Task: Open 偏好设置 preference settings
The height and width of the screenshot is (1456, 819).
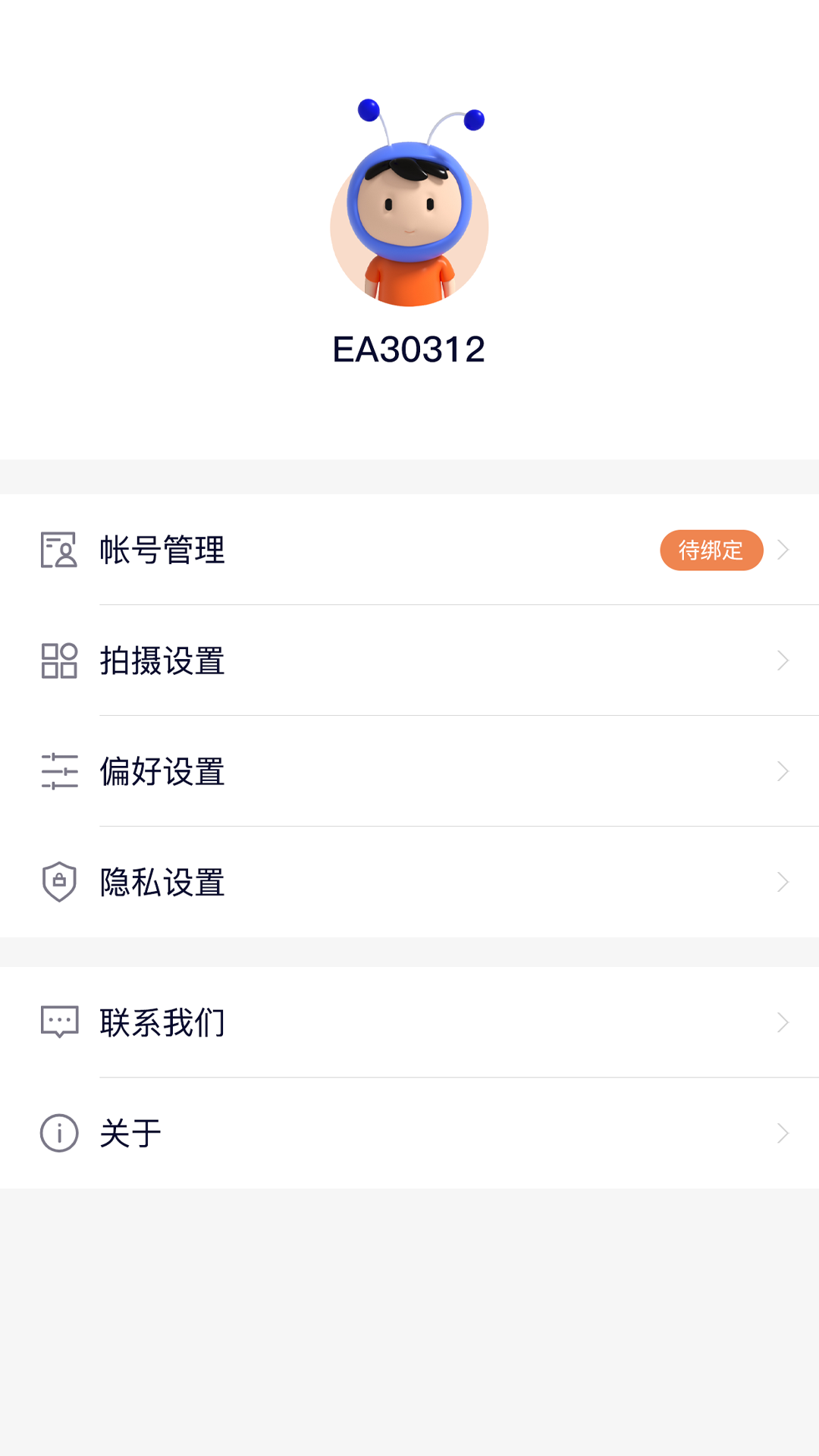Action: (162, 772)
